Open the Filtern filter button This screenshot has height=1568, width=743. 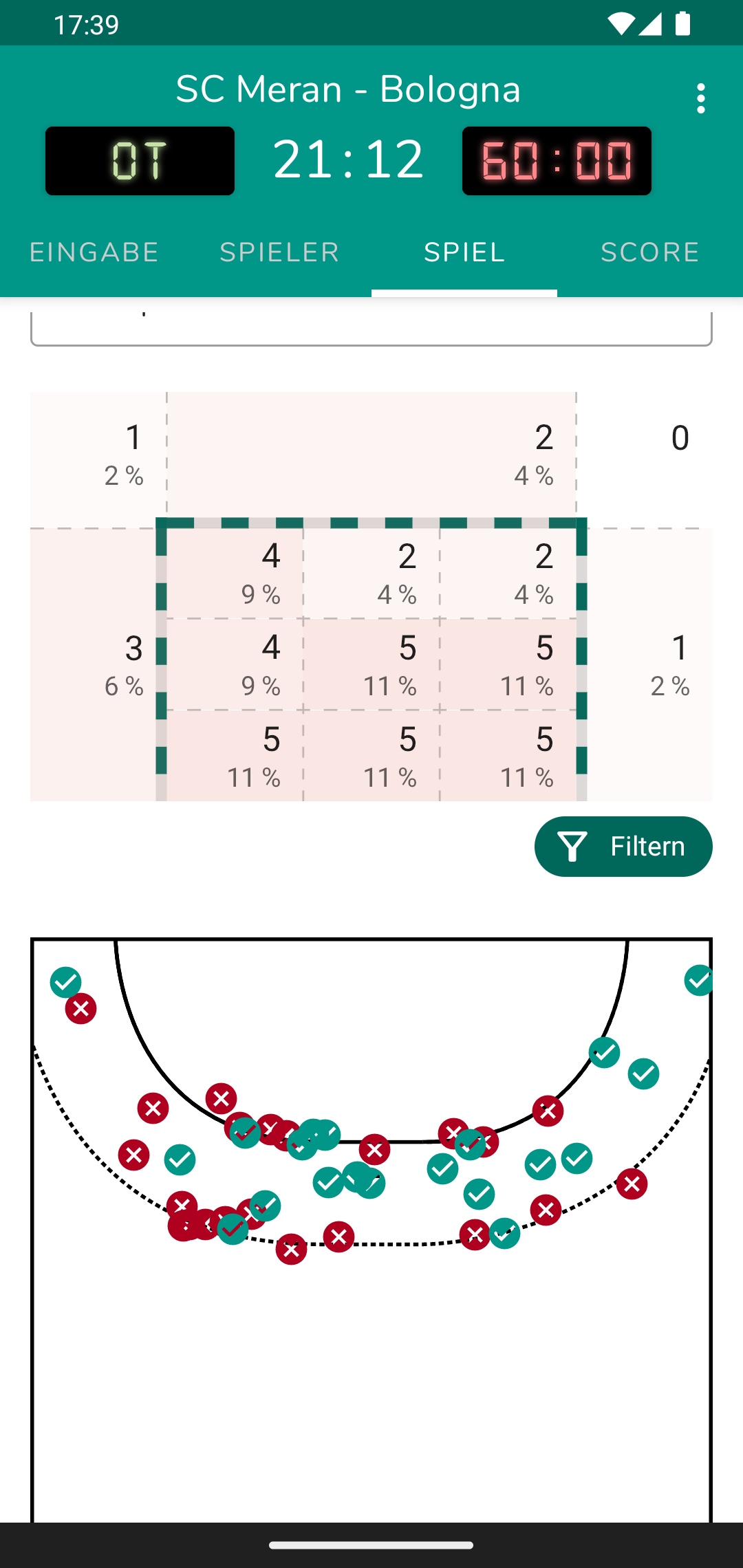623,847
